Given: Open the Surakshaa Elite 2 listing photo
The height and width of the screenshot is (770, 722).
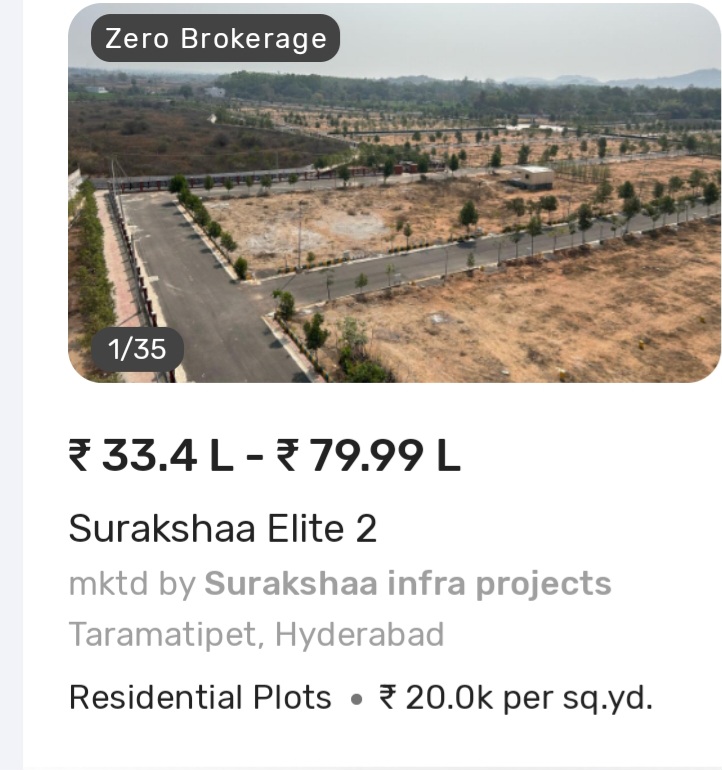Looking at the screenshot, I should (394, 195).
